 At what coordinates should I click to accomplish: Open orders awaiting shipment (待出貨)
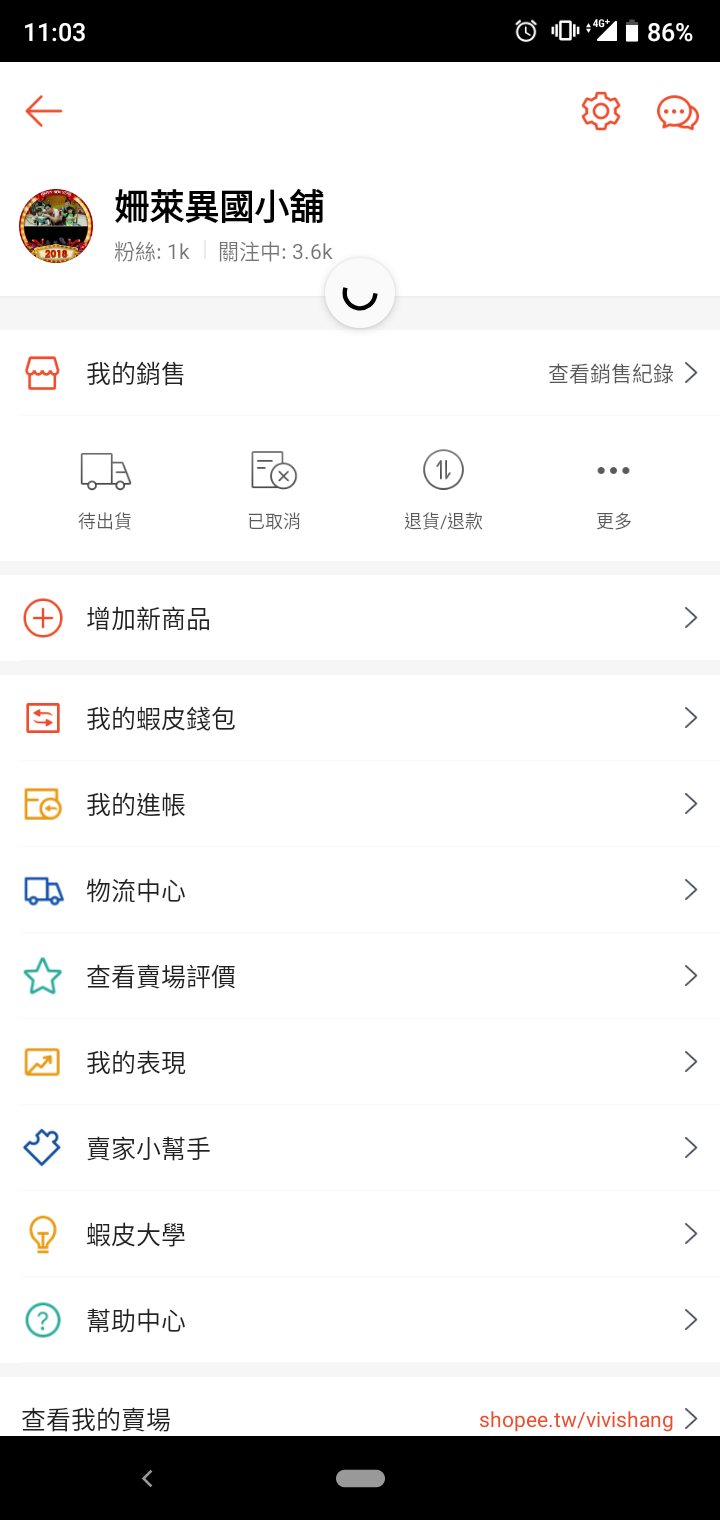click(x=105, y=489)
